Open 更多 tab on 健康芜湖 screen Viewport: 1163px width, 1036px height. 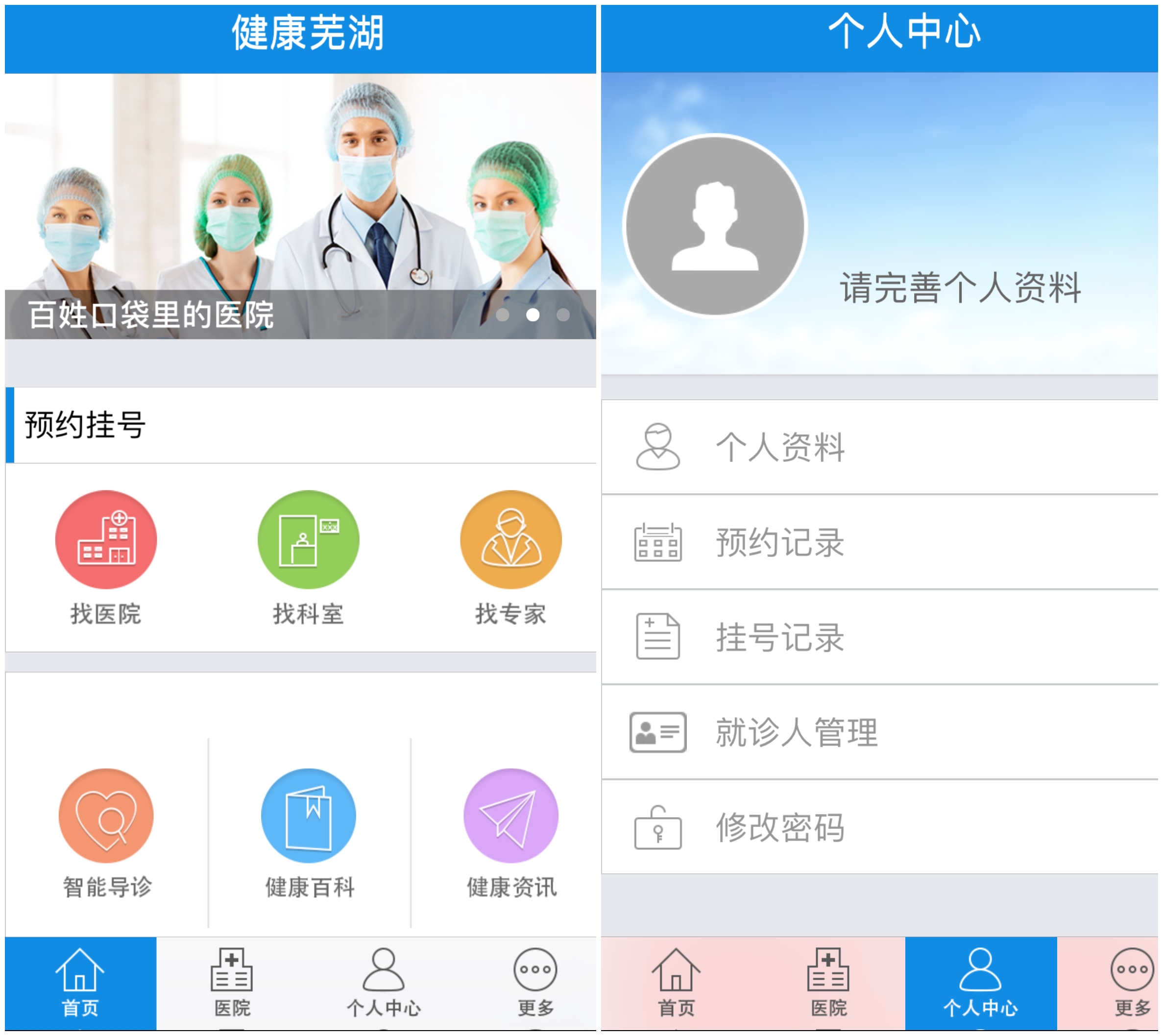click(535, 983)
